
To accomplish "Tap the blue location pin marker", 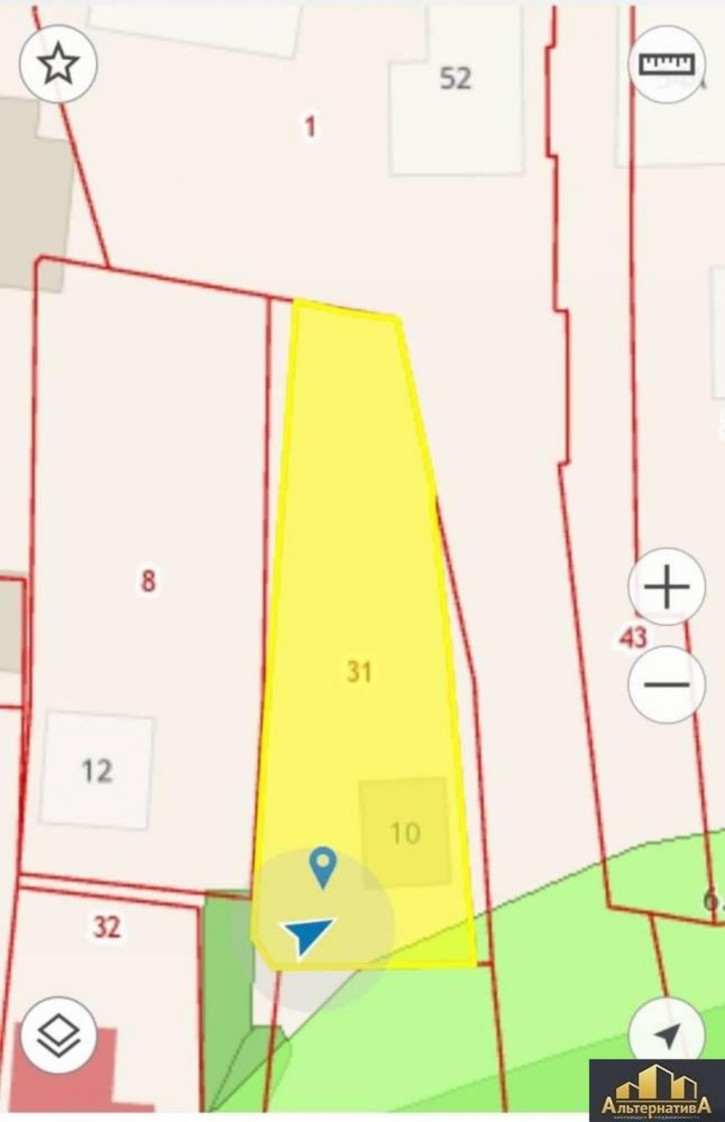I will click(322, 866).
